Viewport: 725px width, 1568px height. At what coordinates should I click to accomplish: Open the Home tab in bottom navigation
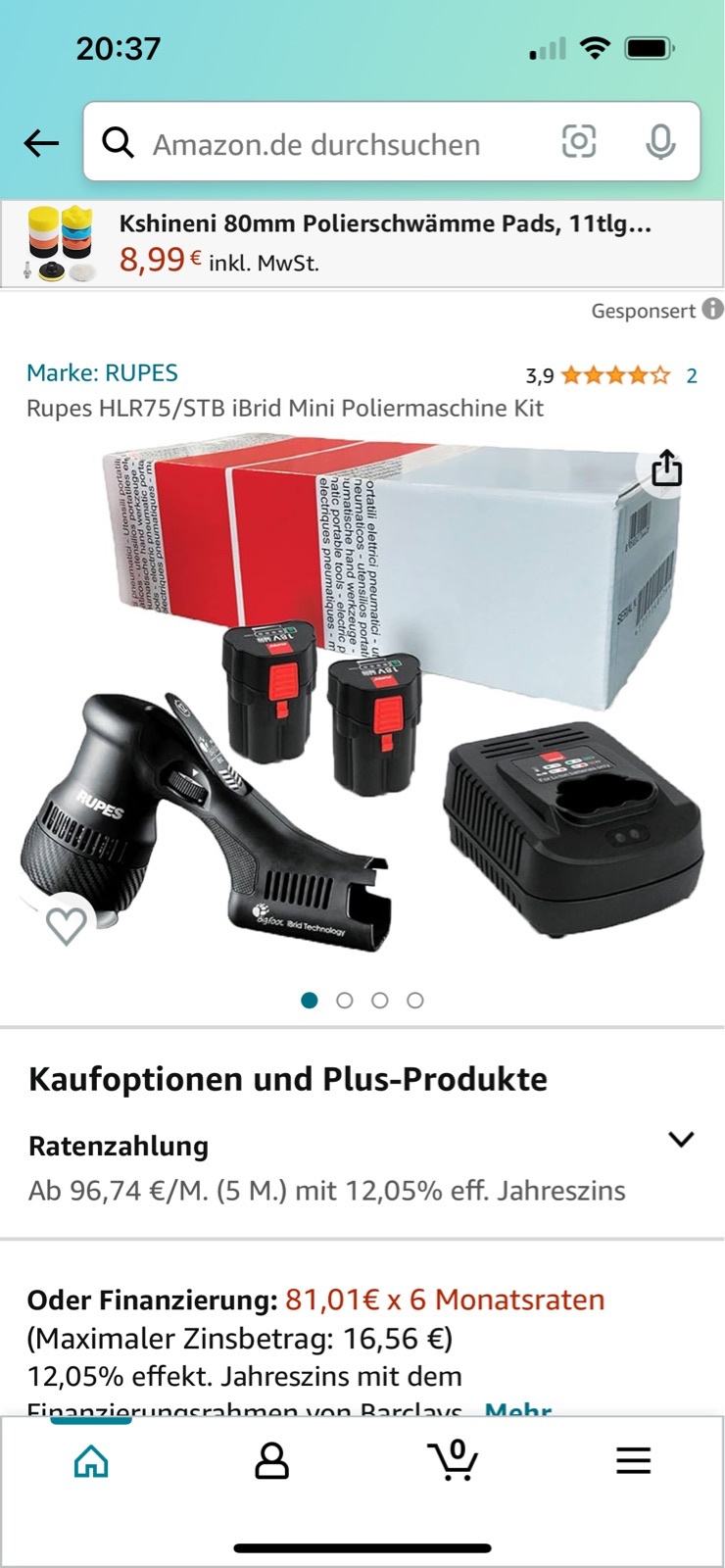point(90,1459)
